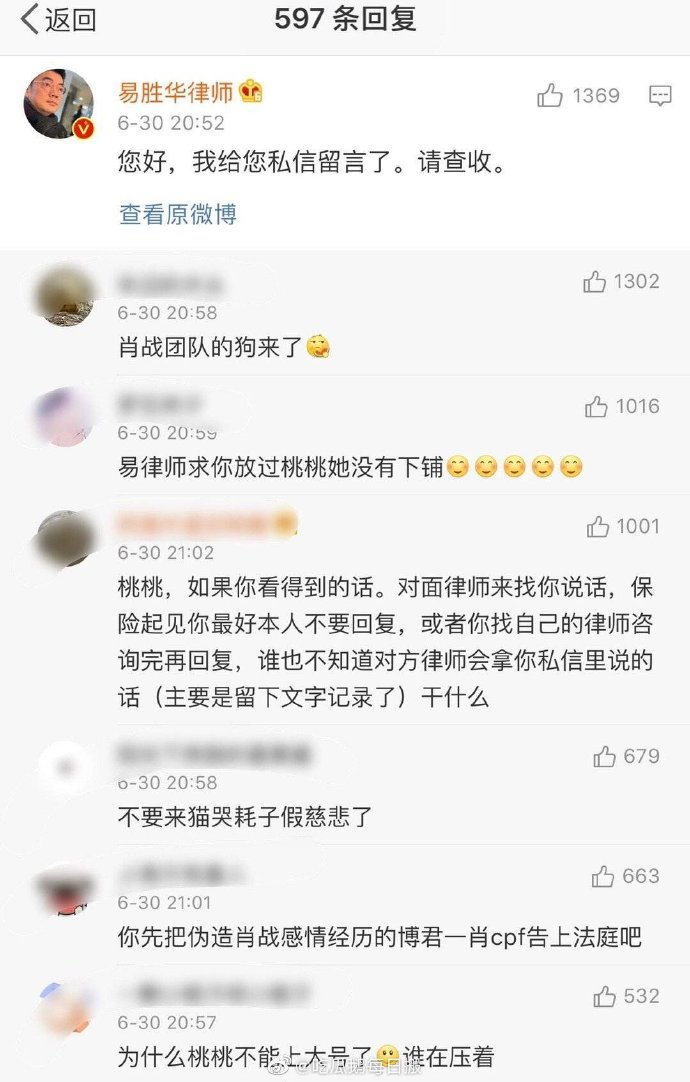Open the reply 不要来猫哭耗子假慈悲了
Screen dimensions: 690x1082
[x=245, y=817]
